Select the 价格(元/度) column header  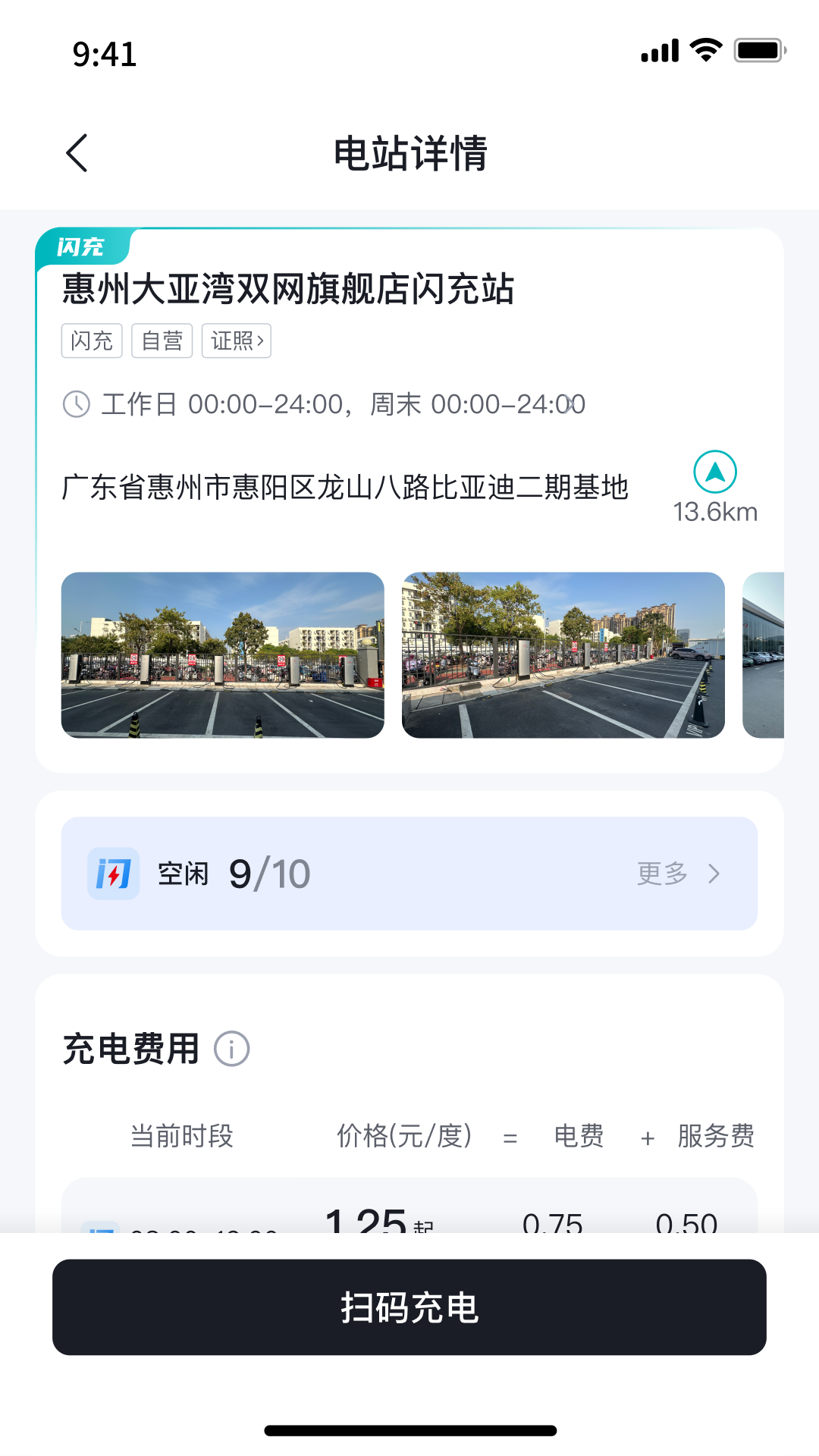pyautogui.click(x=403, y=1135)
